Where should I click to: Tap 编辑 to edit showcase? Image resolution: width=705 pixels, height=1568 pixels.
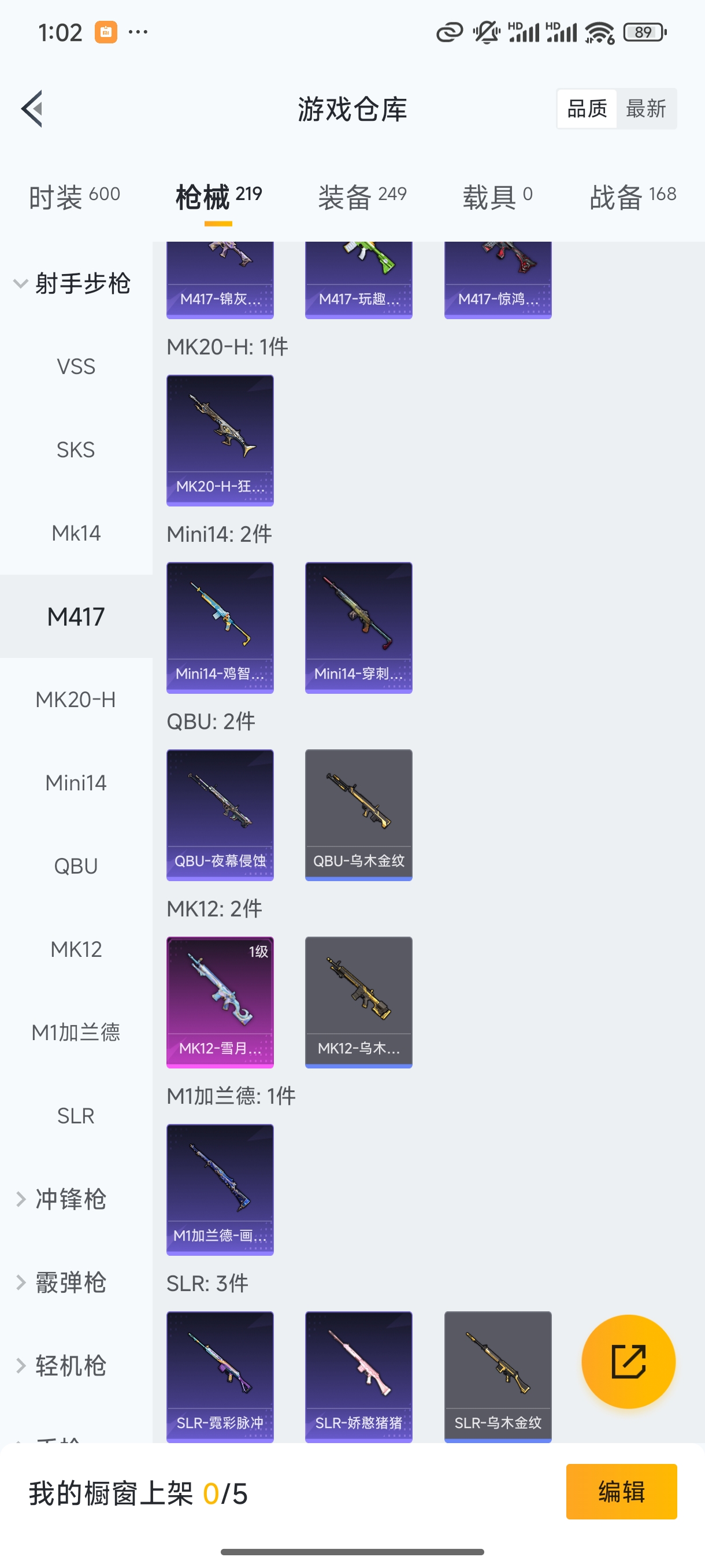pos(621,1492)
